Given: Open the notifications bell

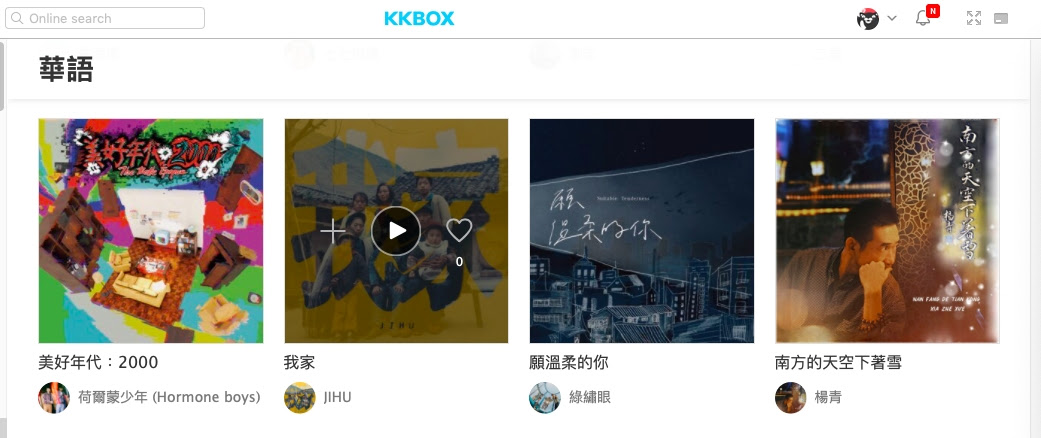Looking at the screenshot, I should [x=923, y=18].
